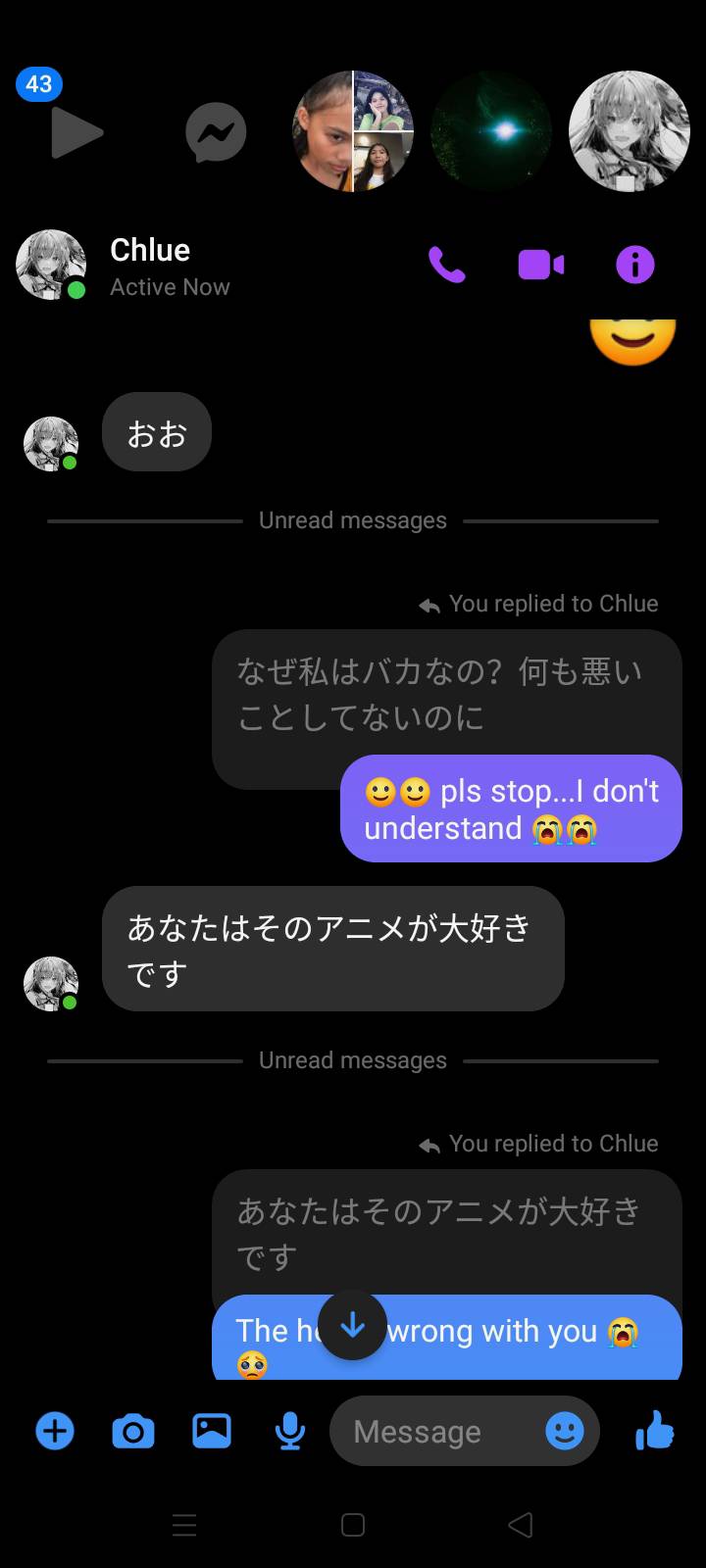Record a voice message with the microphone
Viewport: 706px width, 1568px height.
(x=289, y=1432)
